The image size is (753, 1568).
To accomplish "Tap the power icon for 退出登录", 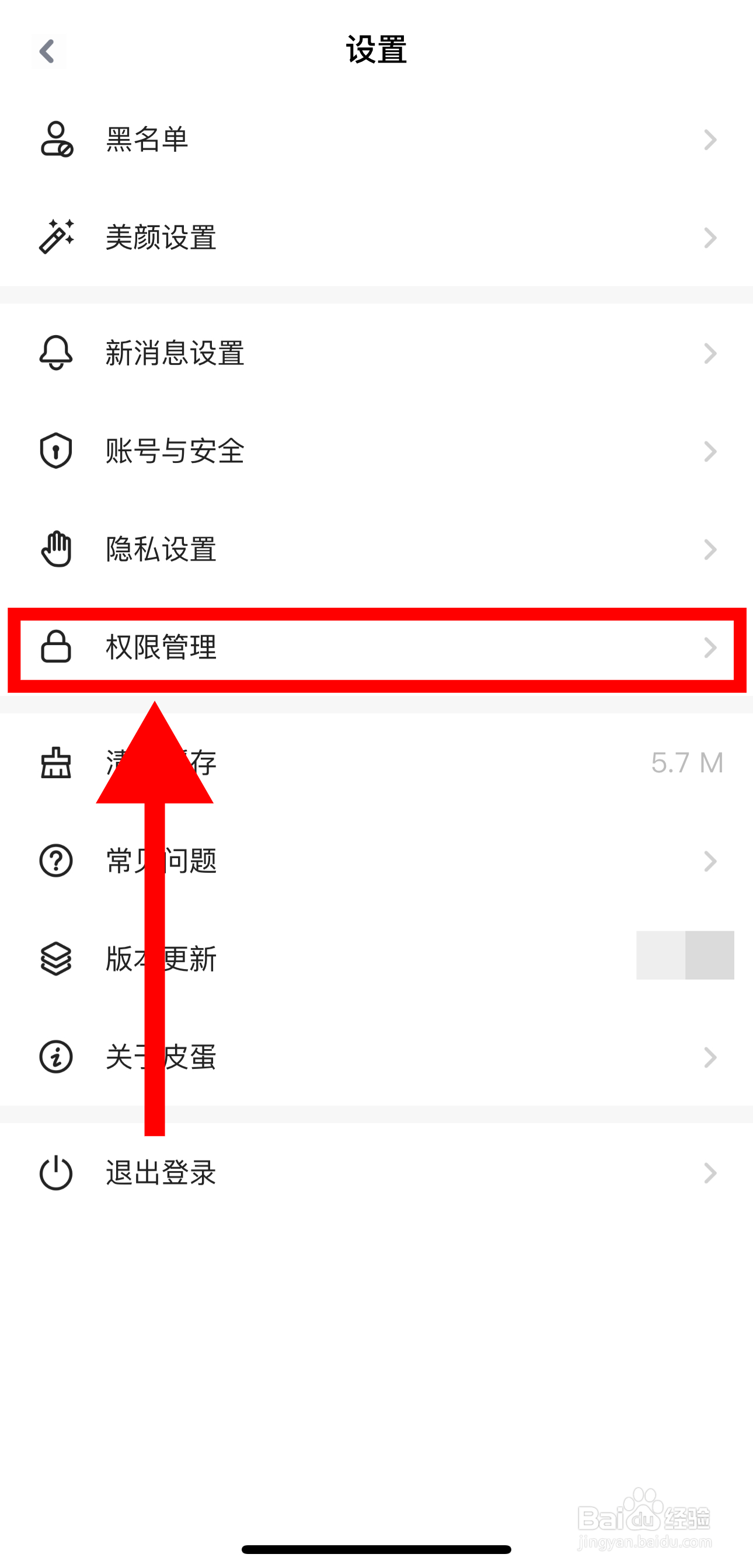I will point(56,1173).
